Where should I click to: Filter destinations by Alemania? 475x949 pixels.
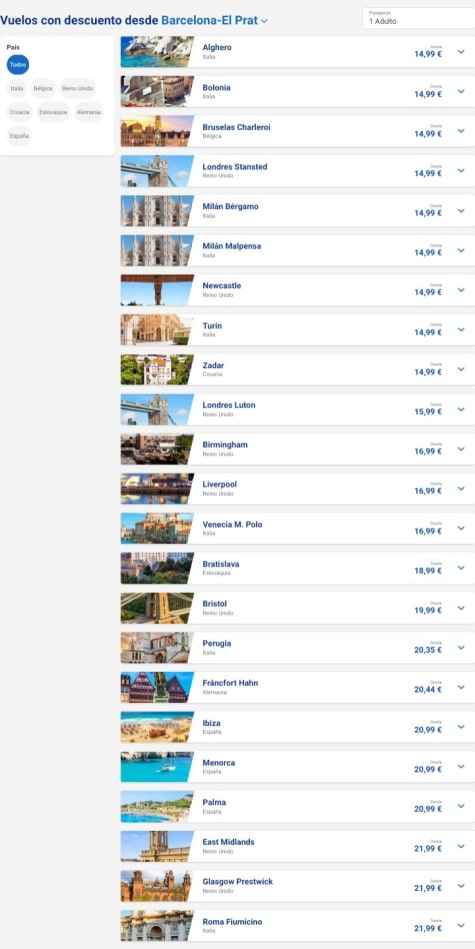[x=89, y=112]
